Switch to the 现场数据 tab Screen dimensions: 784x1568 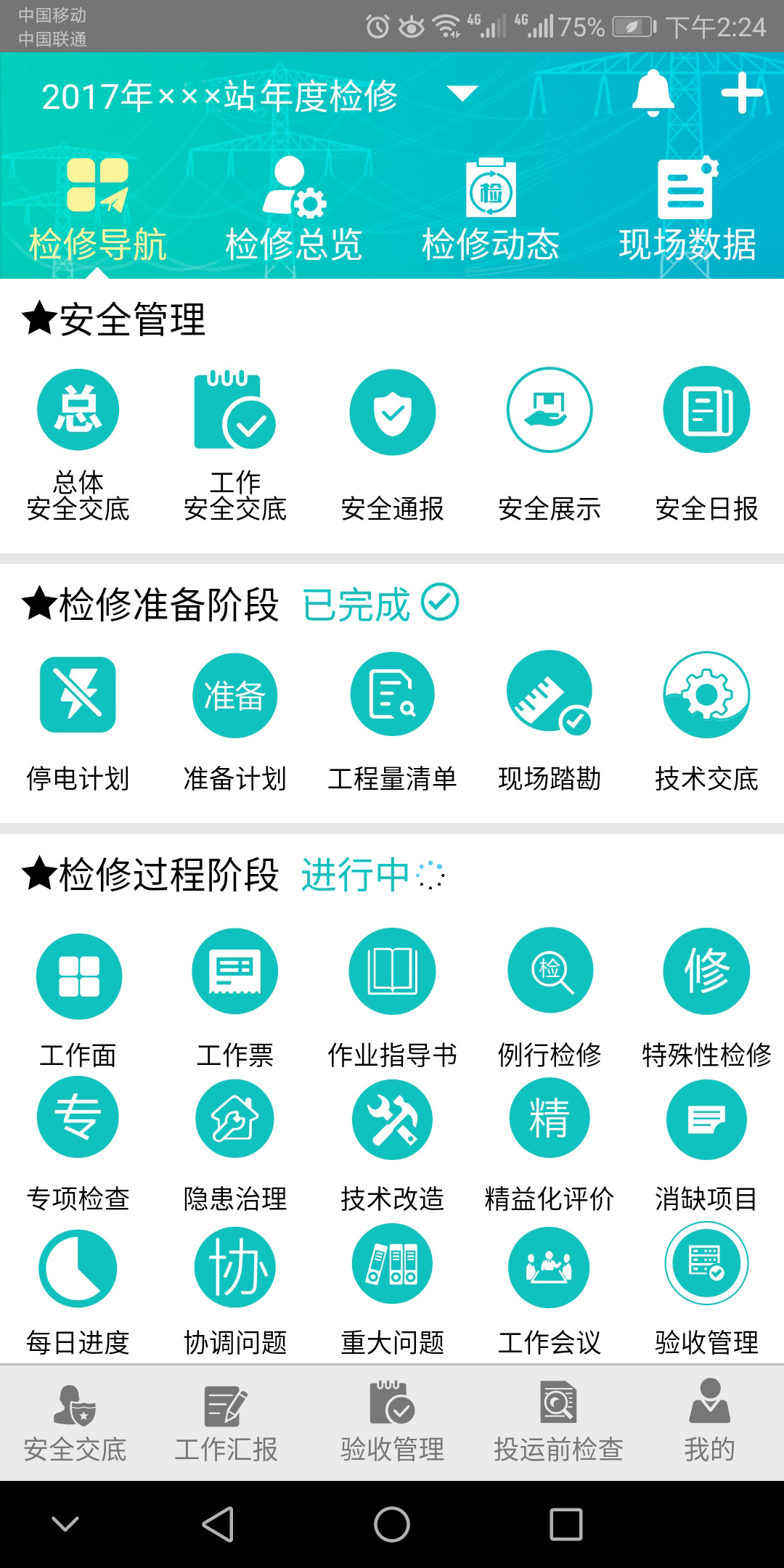(687, 210)
